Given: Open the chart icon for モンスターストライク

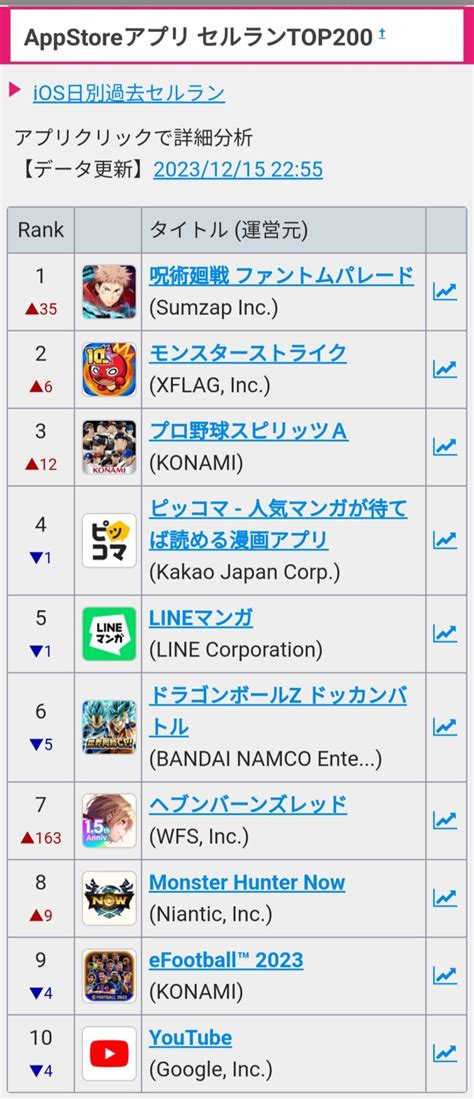Looking at the screenshot, I should pos(445,369).
